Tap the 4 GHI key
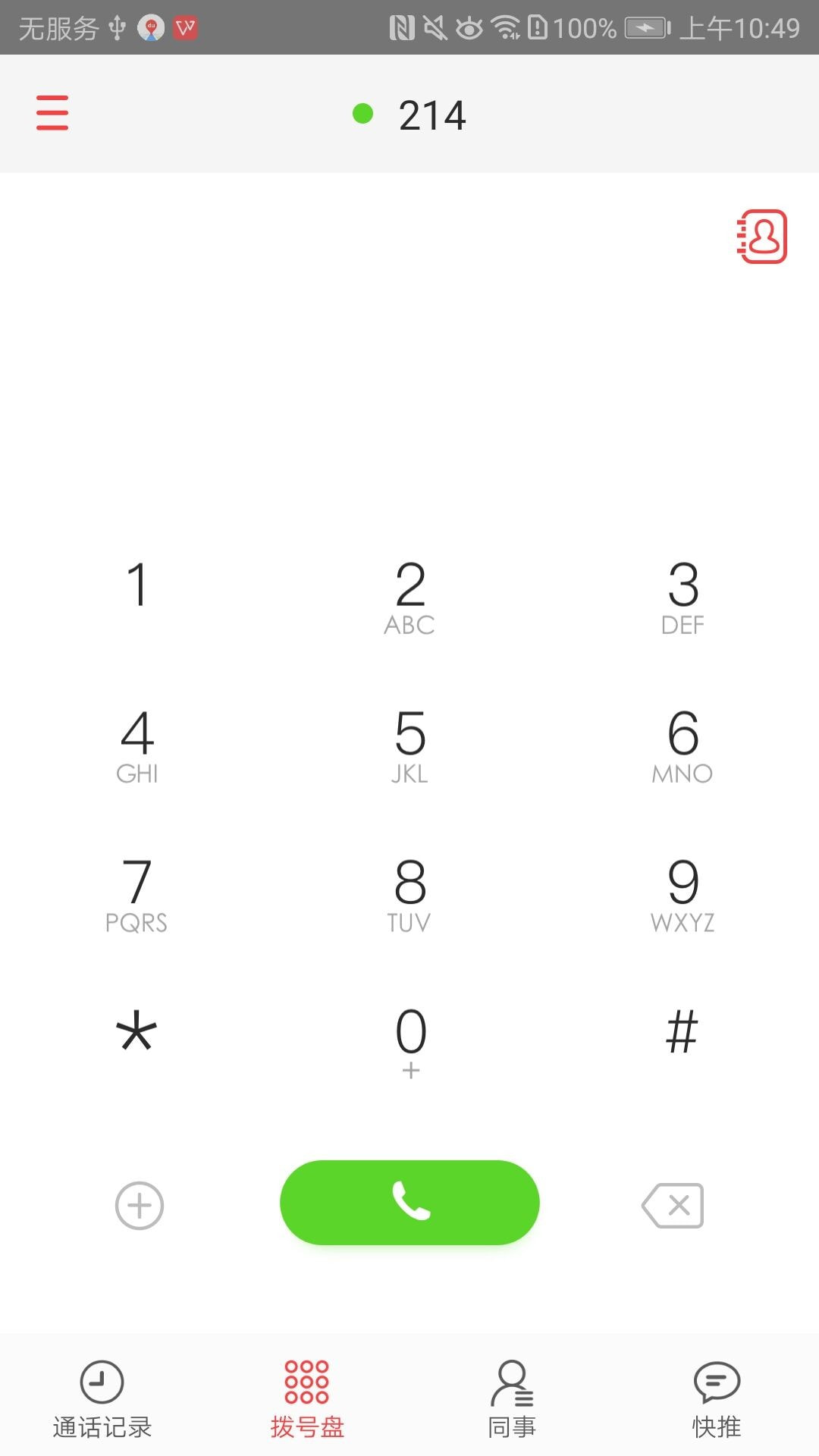 (x=136, y=746)
